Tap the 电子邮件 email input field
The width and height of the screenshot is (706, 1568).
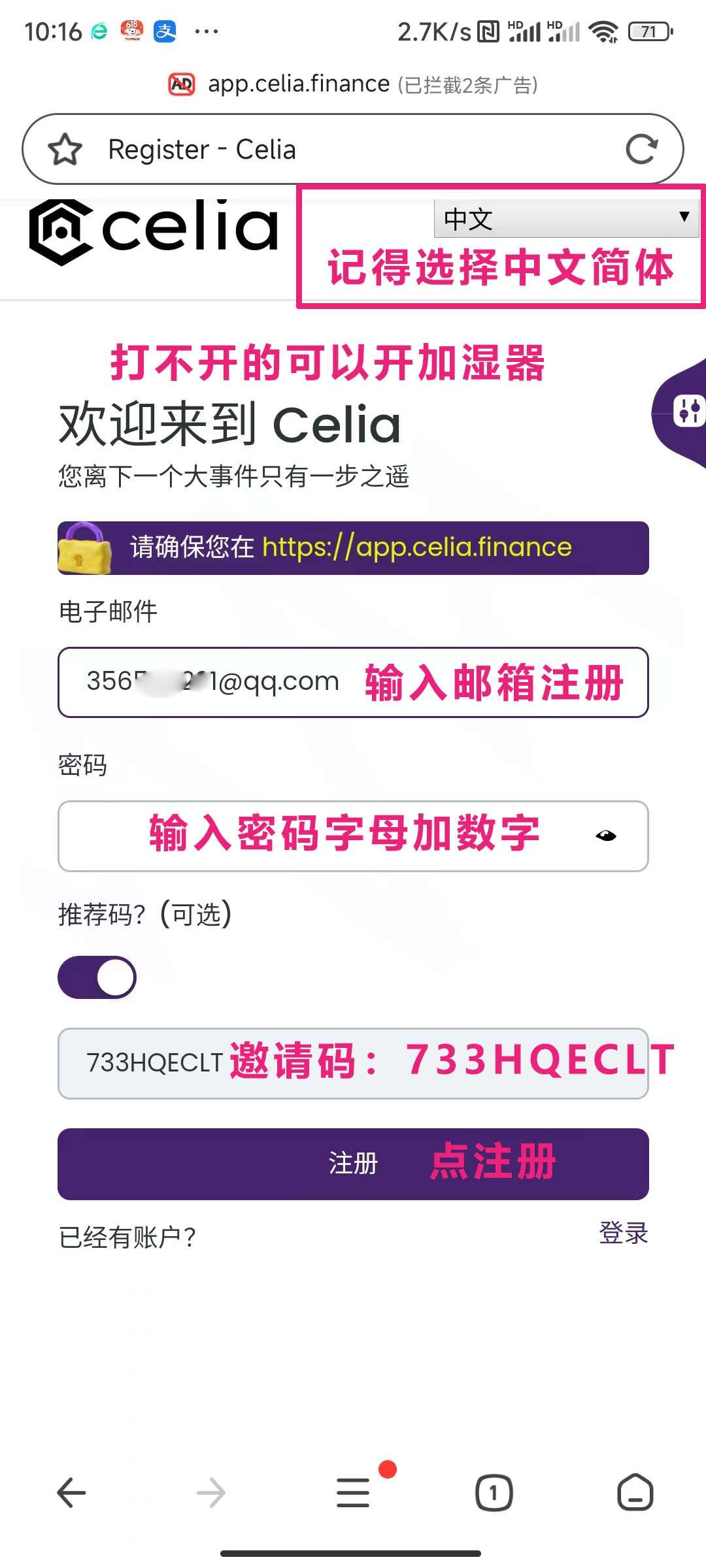pyautogui.click(x=353, y=682)
